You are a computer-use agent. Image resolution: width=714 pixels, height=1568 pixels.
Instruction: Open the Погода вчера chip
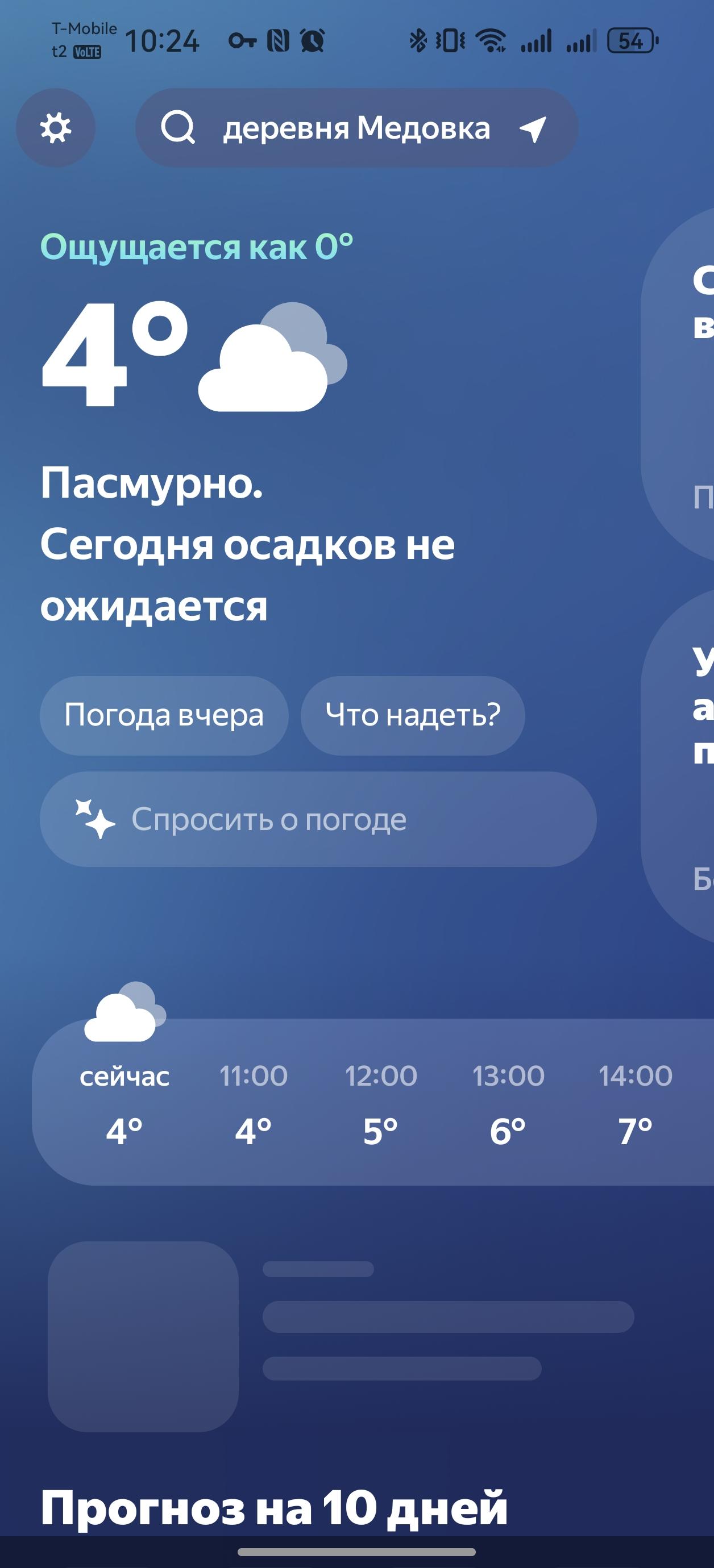coord(164,715)
